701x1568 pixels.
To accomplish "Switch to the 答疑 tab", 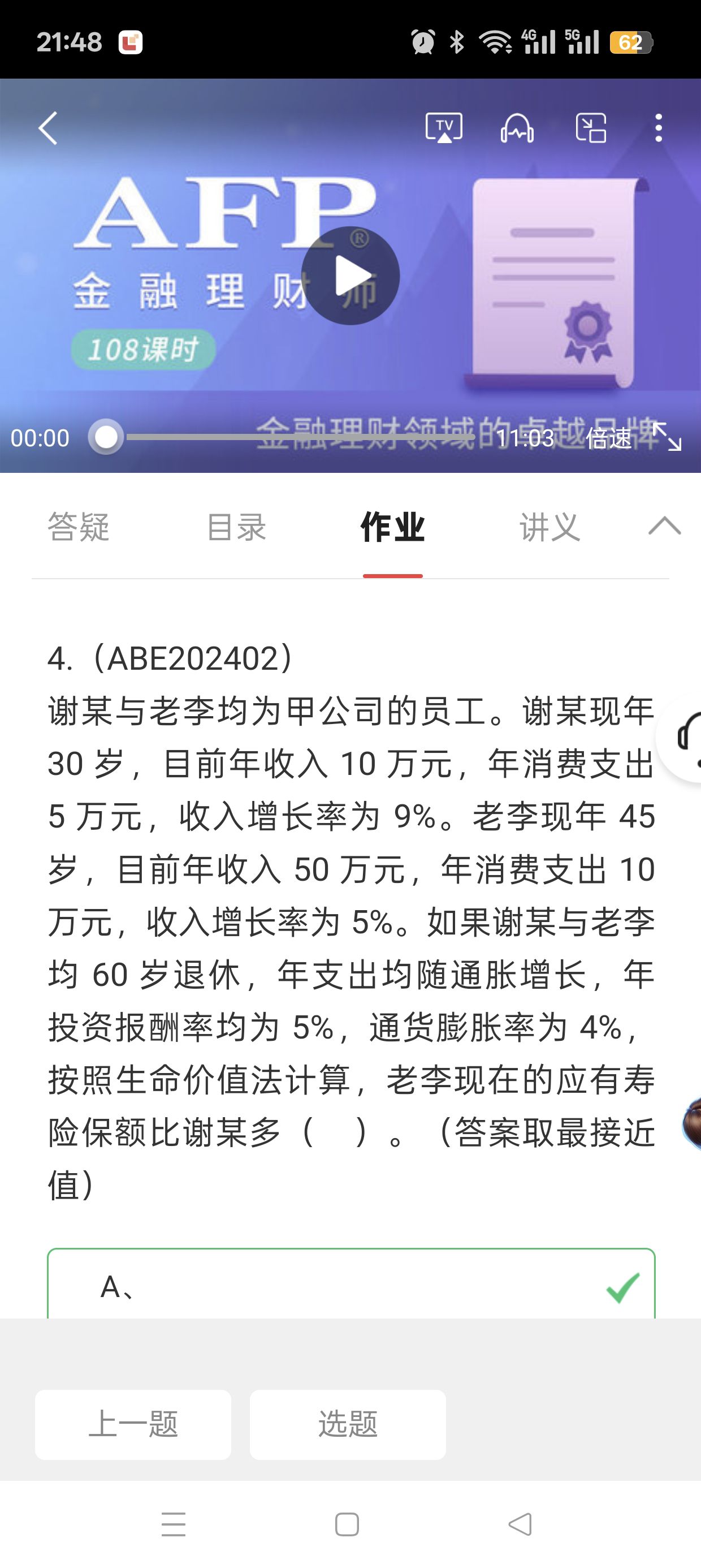I will 79,527.
